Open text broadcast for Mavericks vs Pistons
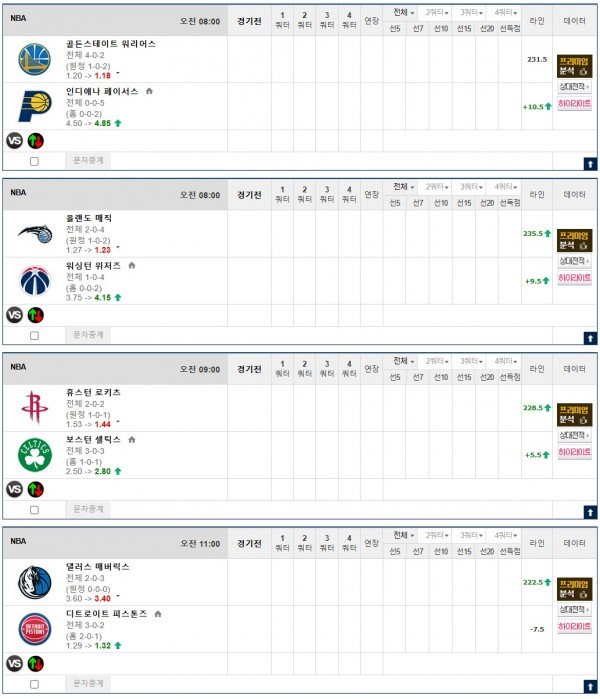The height and width of the screenshot is (699, 600). pyautogui.click(x=89, y=682)
